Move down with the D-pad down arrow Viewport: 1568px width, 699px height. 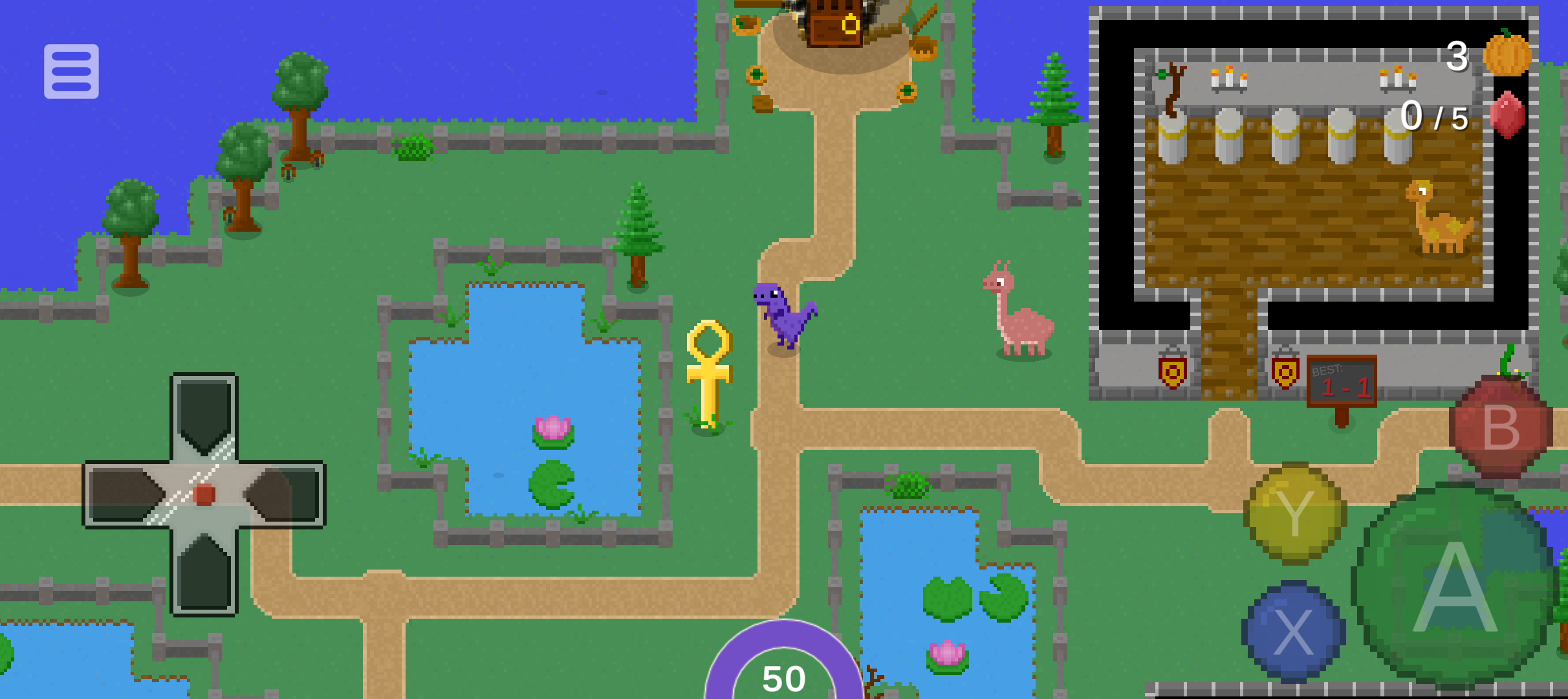(x=204, y=573)
